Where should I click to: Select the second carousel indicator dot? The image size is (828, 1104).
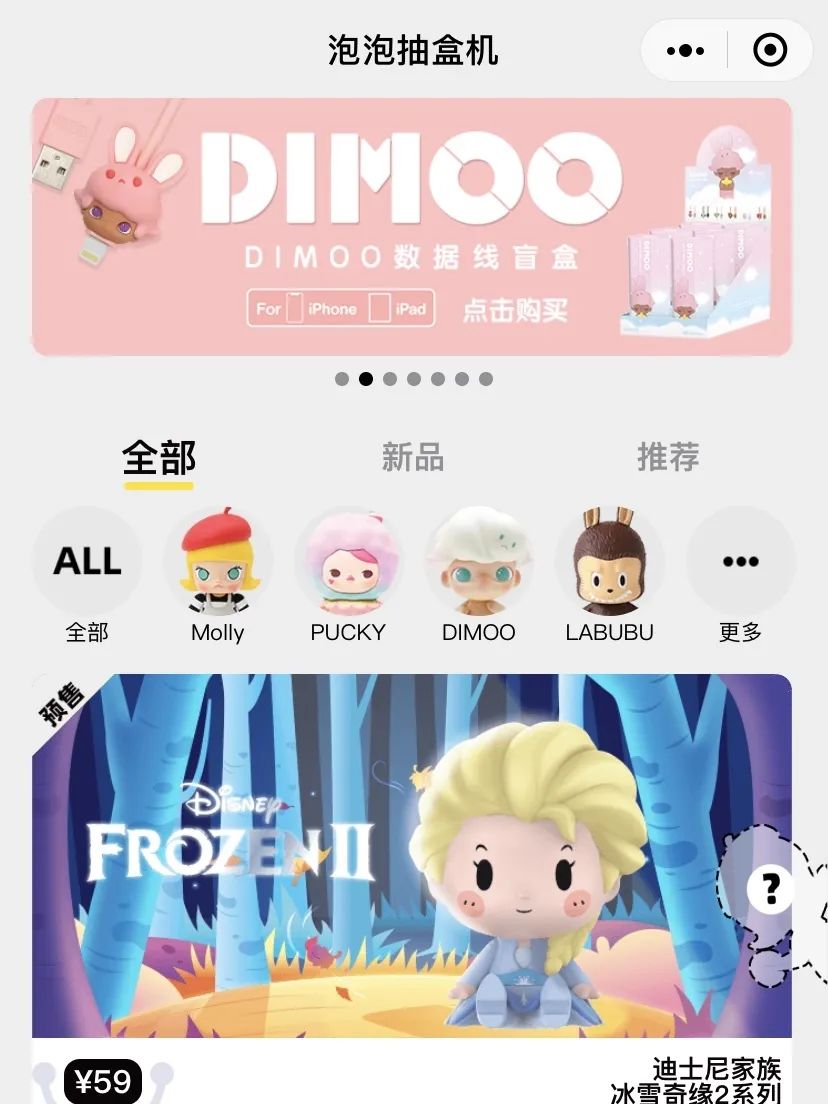[366, 379]
